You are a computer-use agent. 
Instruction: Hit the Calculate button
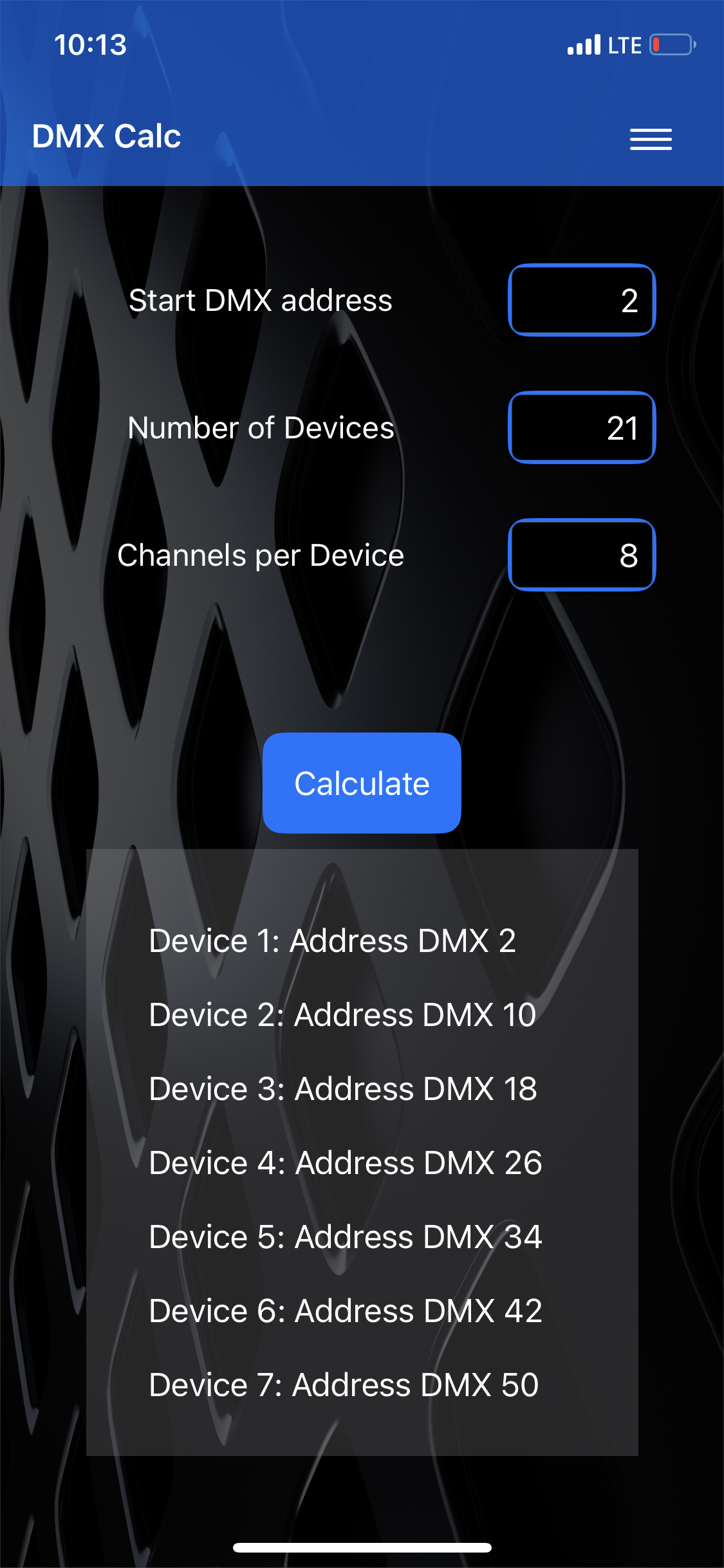tap(362, 783)
